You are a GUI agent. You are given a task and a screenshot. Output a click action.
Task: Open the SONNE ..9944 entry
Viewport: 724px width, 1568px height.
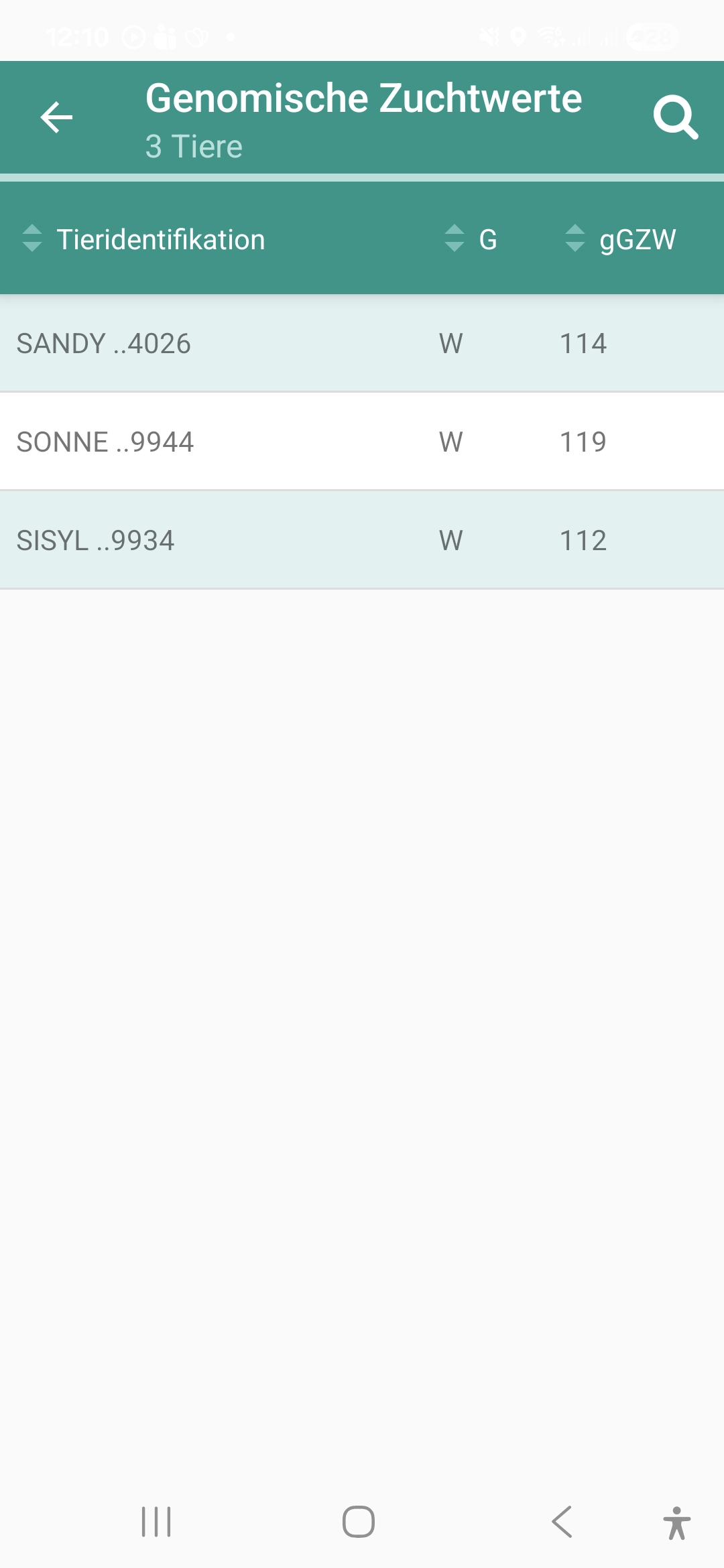(x=362, y=442)
